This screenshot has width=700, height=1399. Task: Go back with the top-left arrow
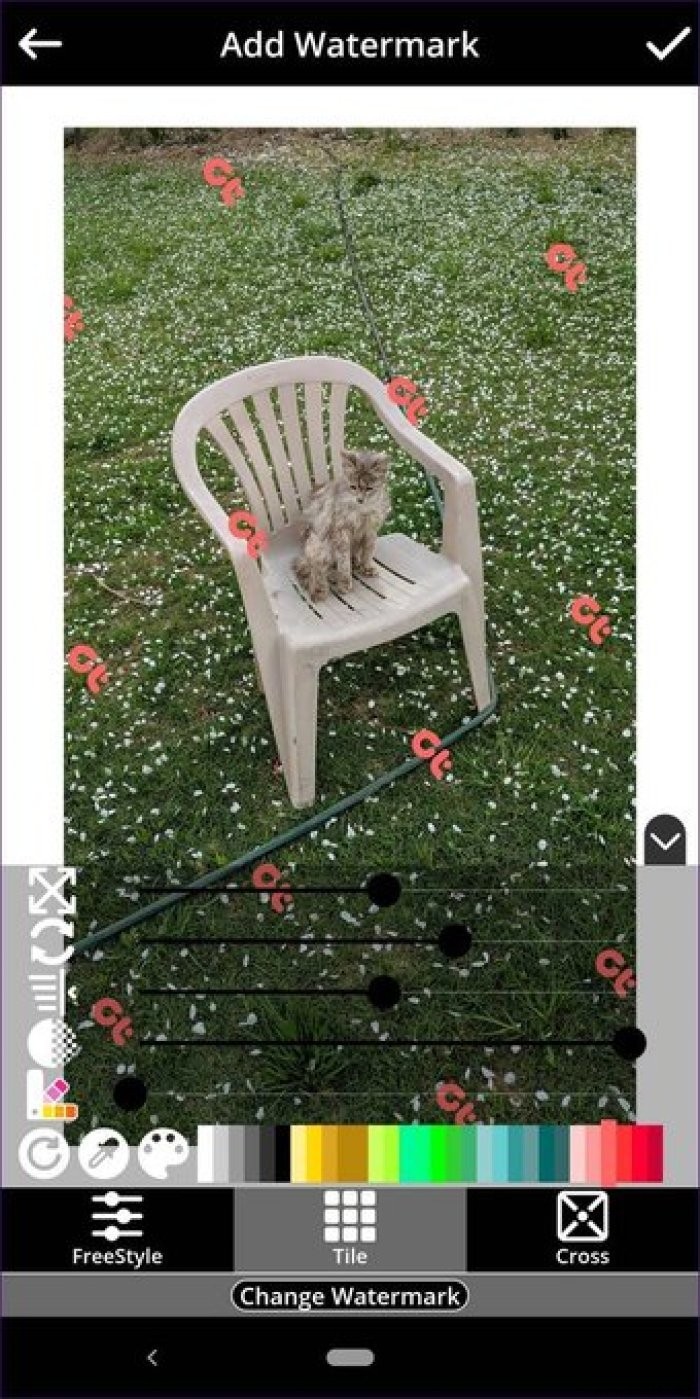[40, 44]
